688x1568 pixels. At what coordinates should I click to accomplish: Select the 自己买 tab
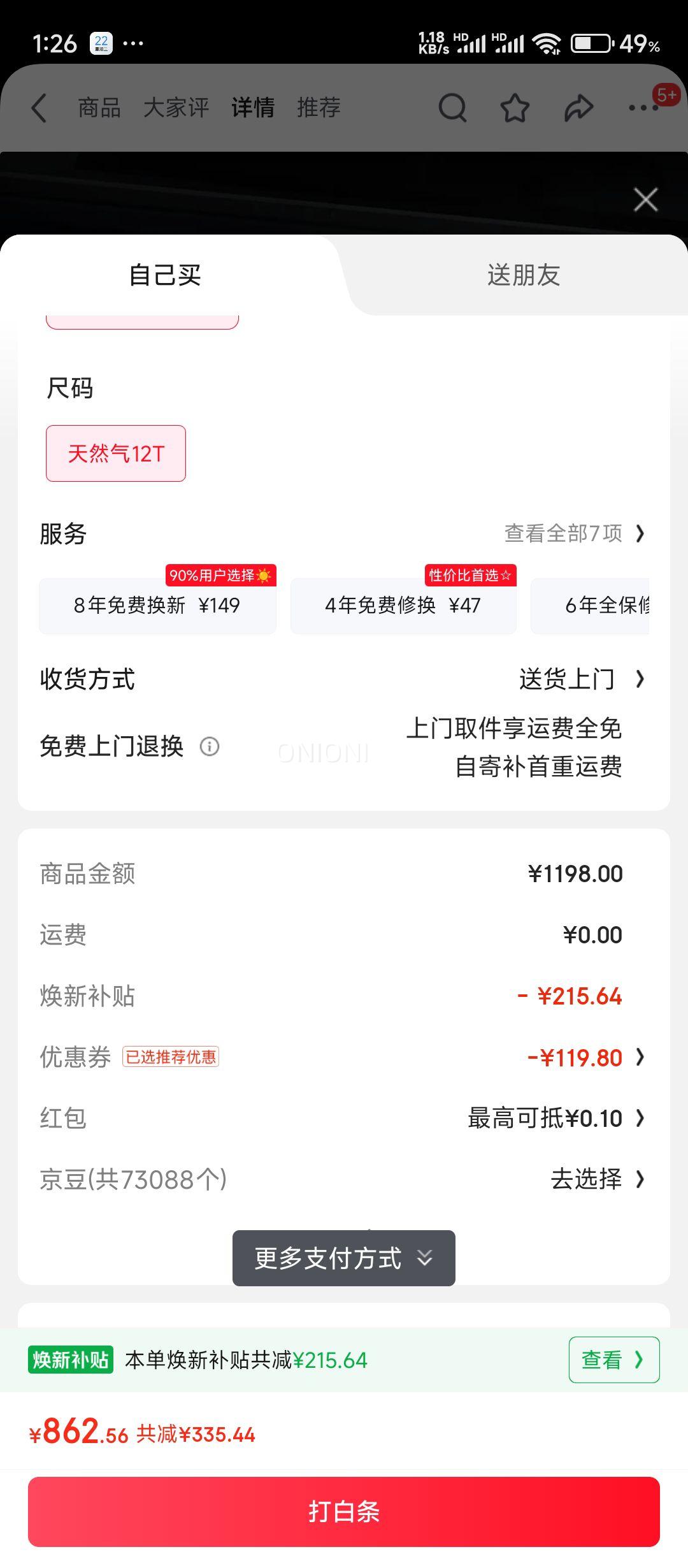pos(165,275)
